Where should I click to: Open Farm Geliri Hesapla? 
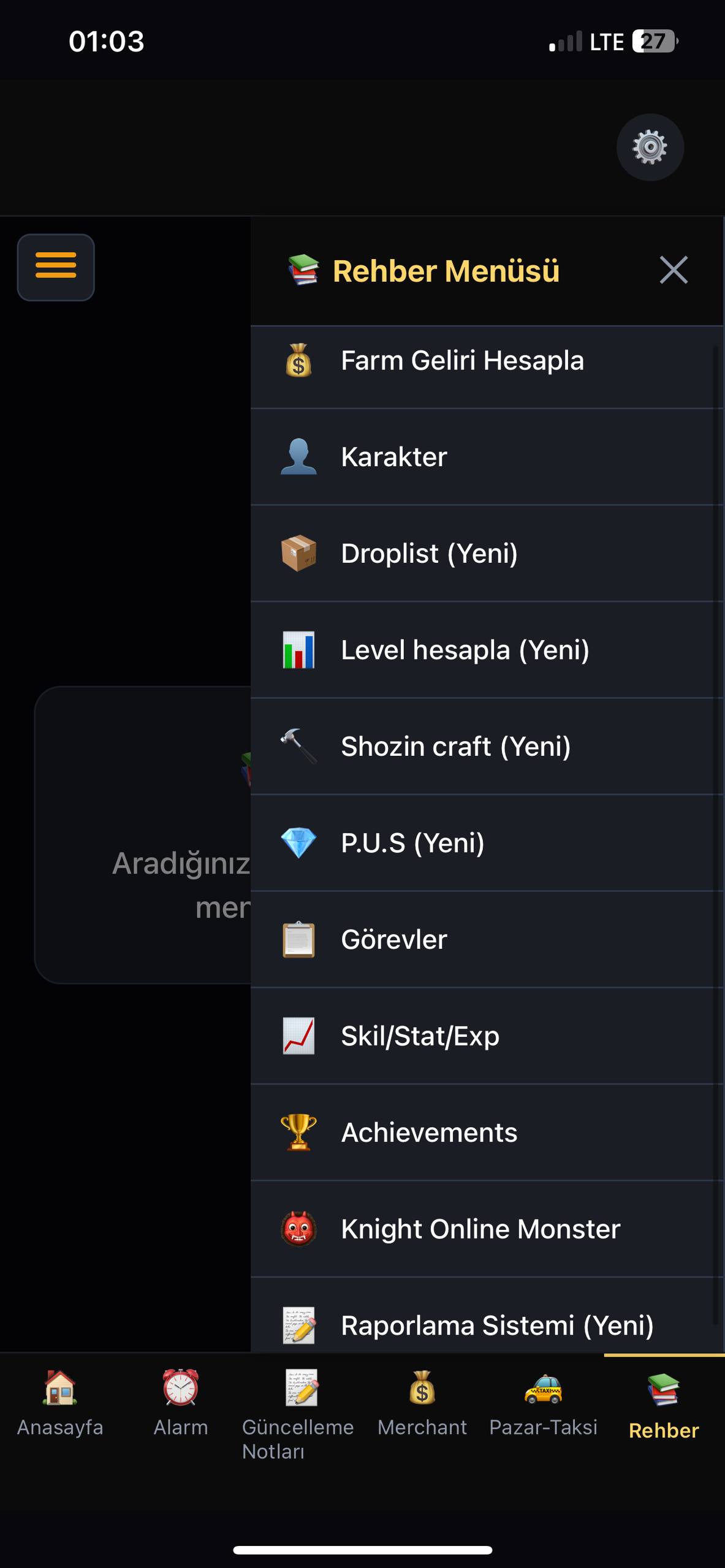pyautogui.click(x=462, y=361)
